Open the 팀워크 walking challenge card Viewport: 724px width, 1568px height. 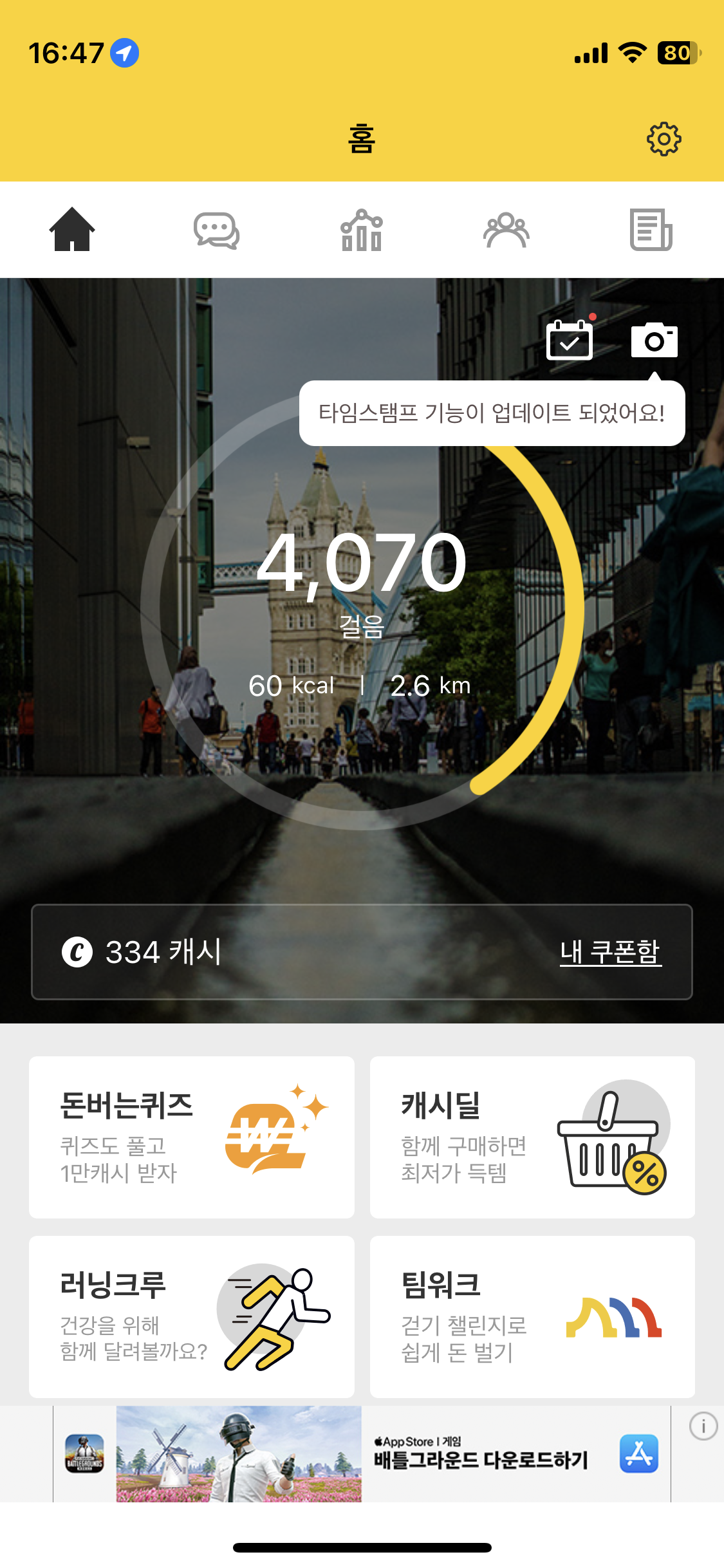532,1316
